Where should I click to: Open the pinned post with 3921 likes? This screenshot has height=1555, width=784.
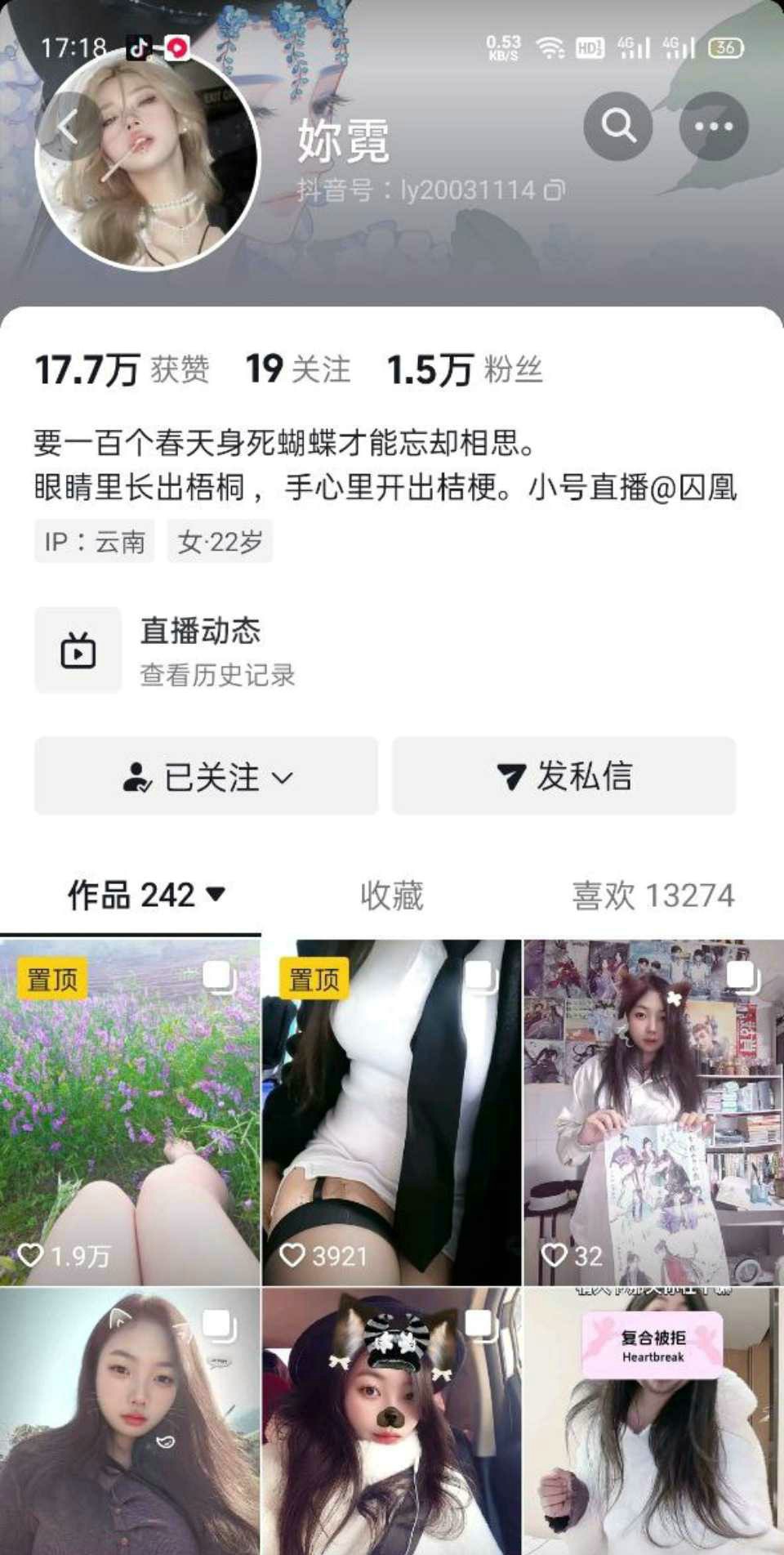click(391, 1111)
